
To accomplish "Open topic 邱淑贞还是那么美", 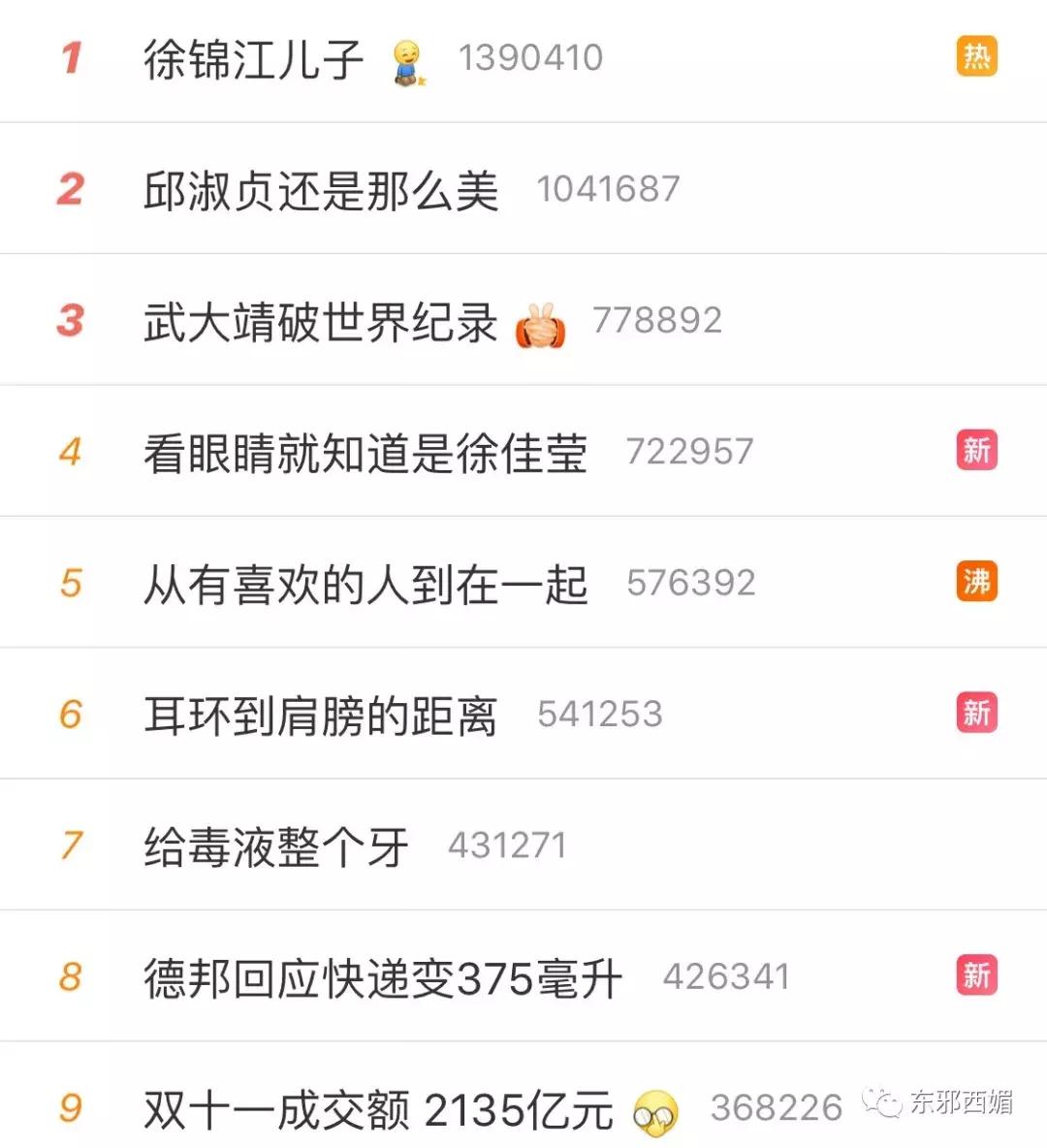I will 320,189.
